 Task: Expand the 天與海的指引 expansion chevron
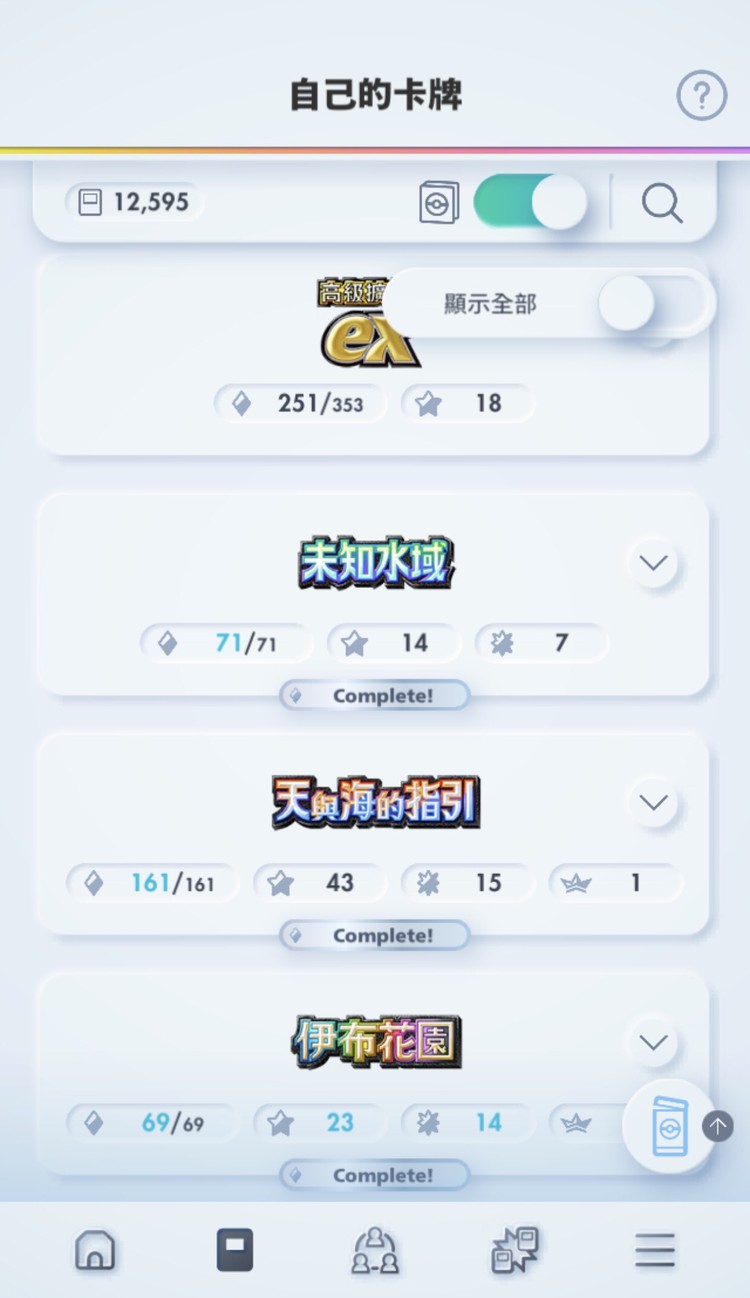(653, 802)
